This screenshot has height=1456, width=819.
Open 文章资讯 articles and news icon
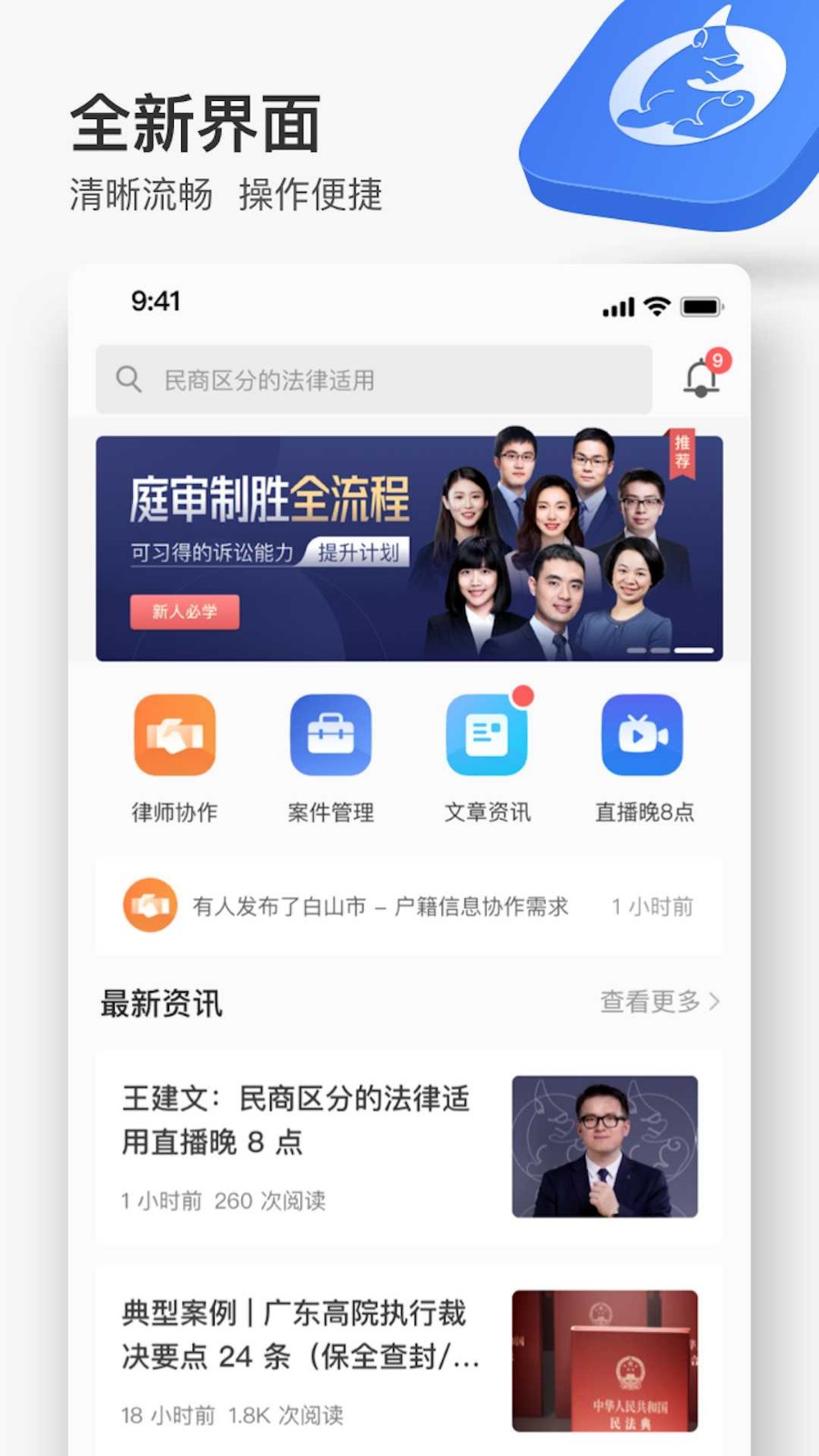click(487, 735)
